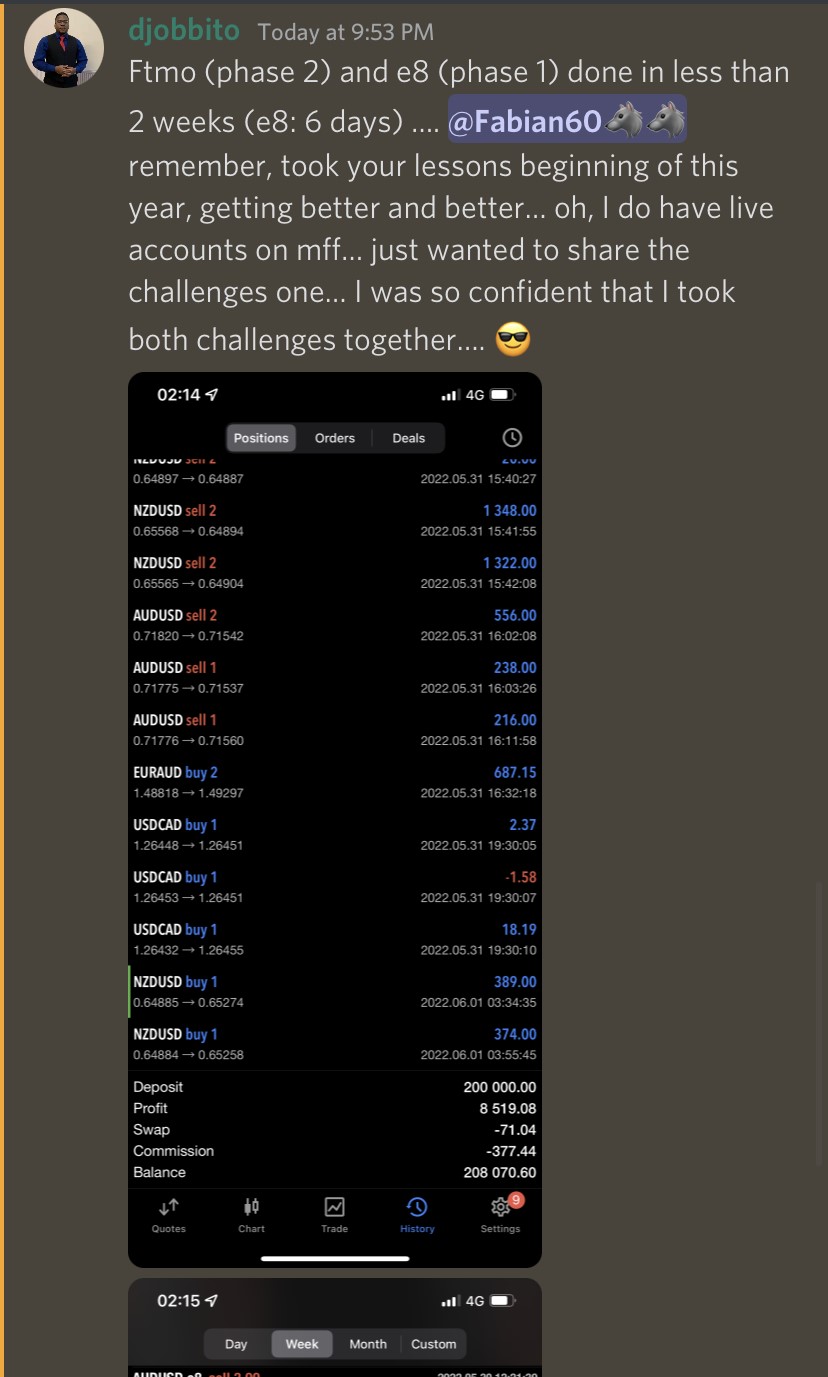This screenshot has height=1377, width=828.
Task: Open djobbito's profile avatar
Action: tap(64, 48)
